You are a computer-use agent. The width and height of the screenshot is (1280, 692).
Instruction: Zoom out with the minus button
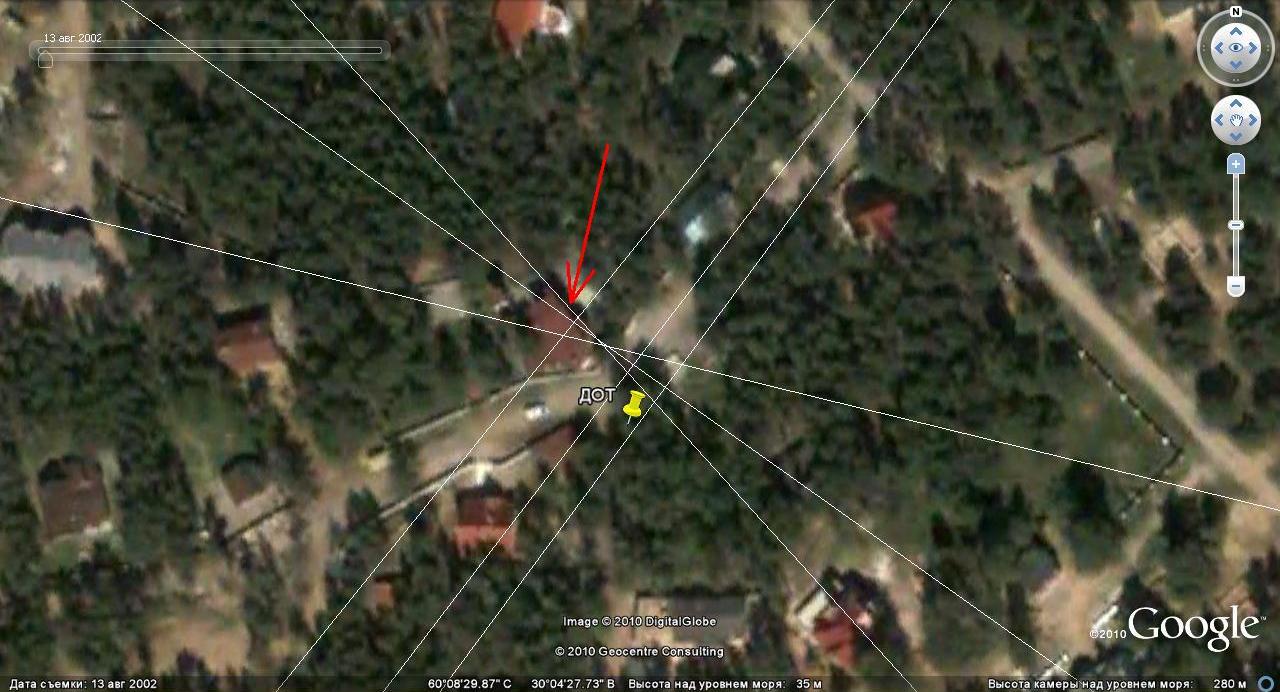tap(1237, 287)
